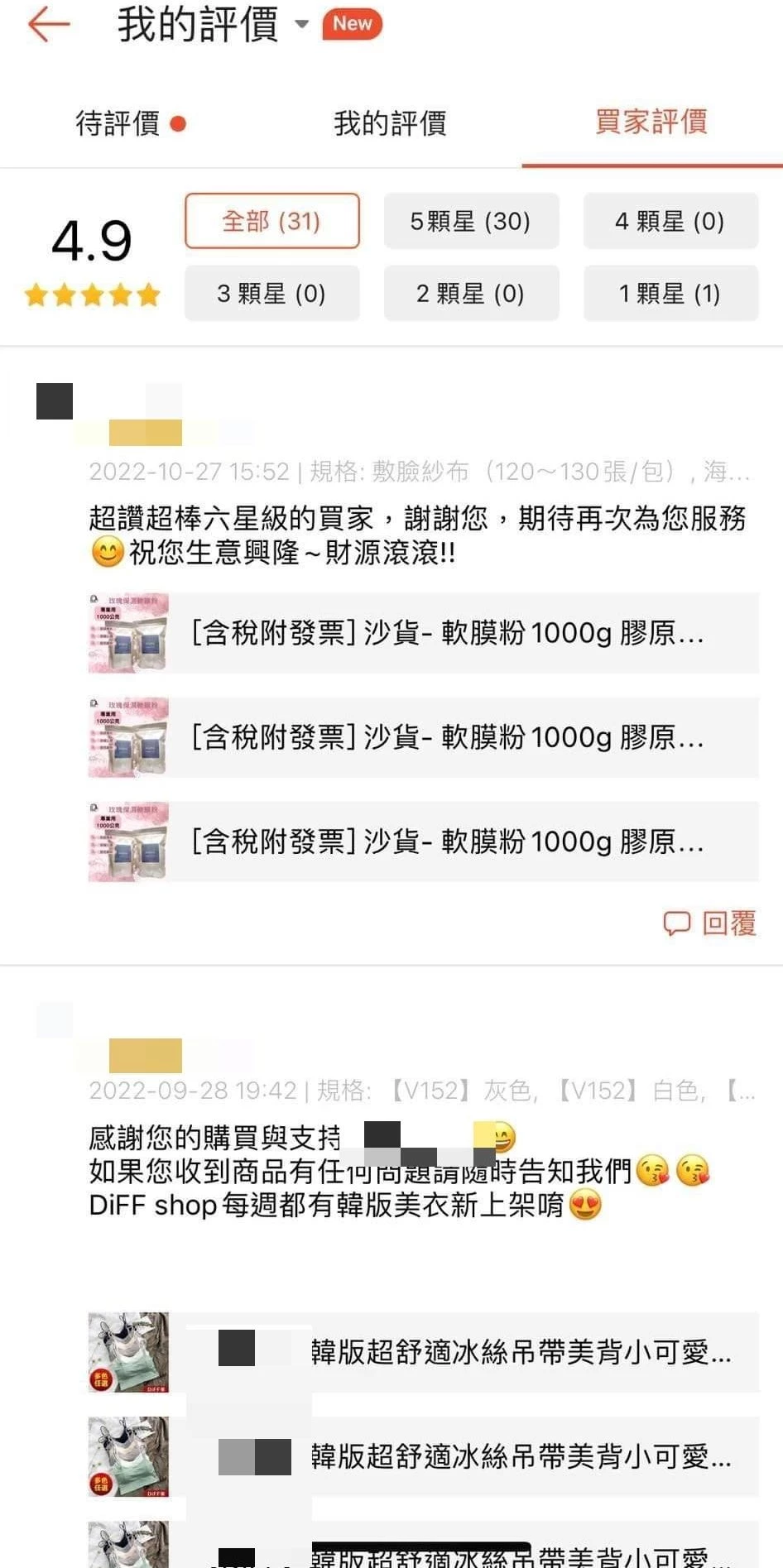Go back using the arrow icon
Image resolution: width=783 pixels, height=1568 pixels.
(48, 24)
